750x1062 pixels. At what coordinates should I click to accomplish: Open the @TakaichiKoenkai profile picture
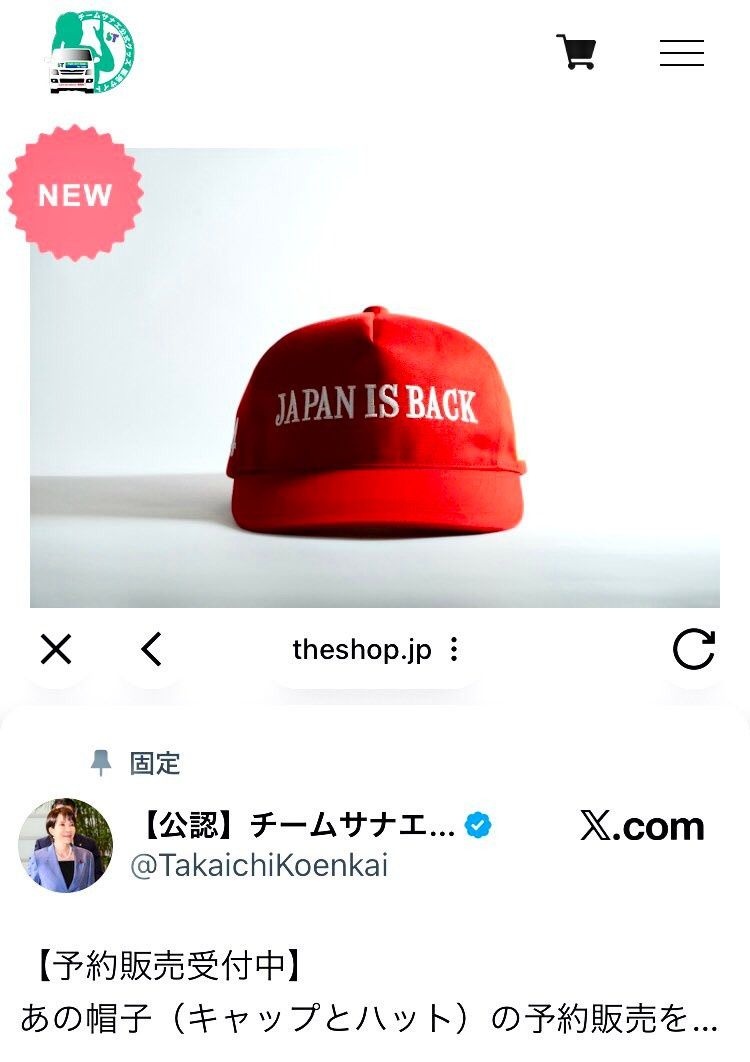(65, 845)
